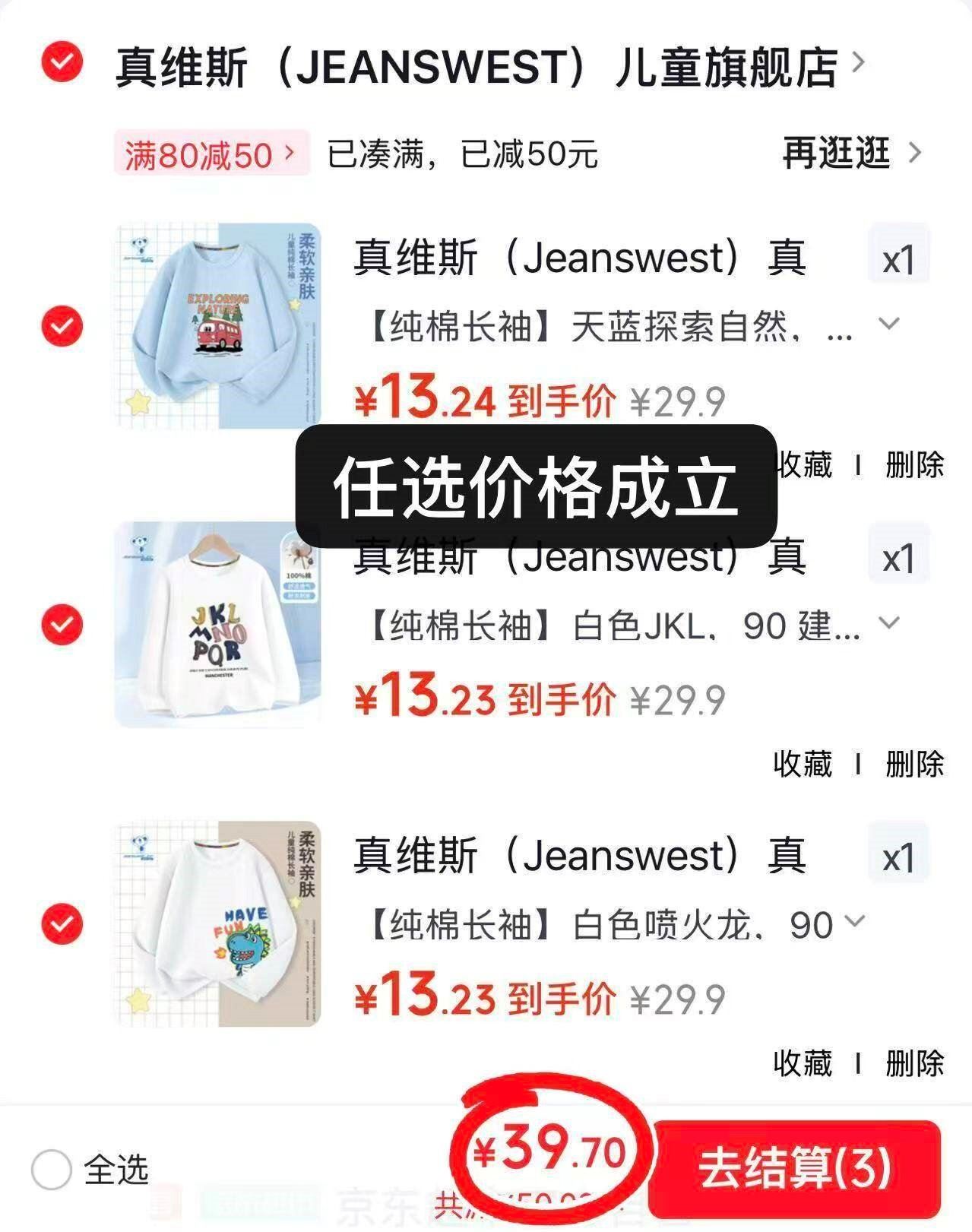Uncheck the 白色JKL shirt item
This screenshot has width=972, height=1232.
62,625
